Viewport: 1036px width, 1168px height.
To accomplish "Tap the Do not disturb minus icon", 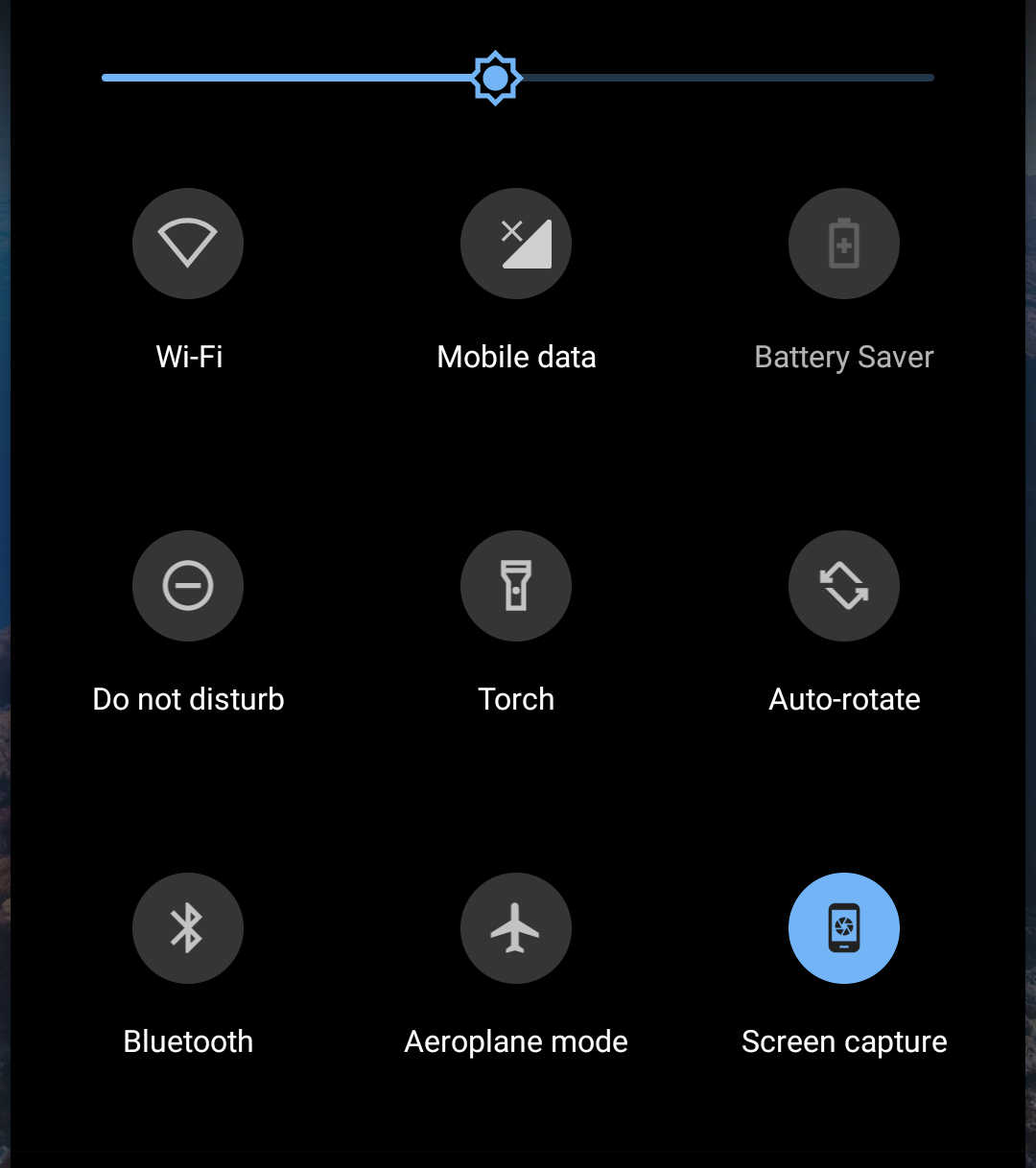I will [x=188, y=586].
